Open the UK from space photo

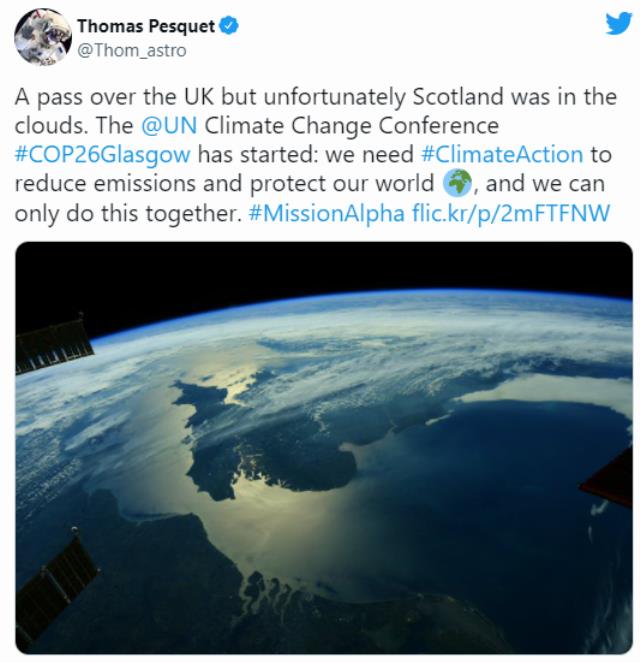[x=323, y=445]
